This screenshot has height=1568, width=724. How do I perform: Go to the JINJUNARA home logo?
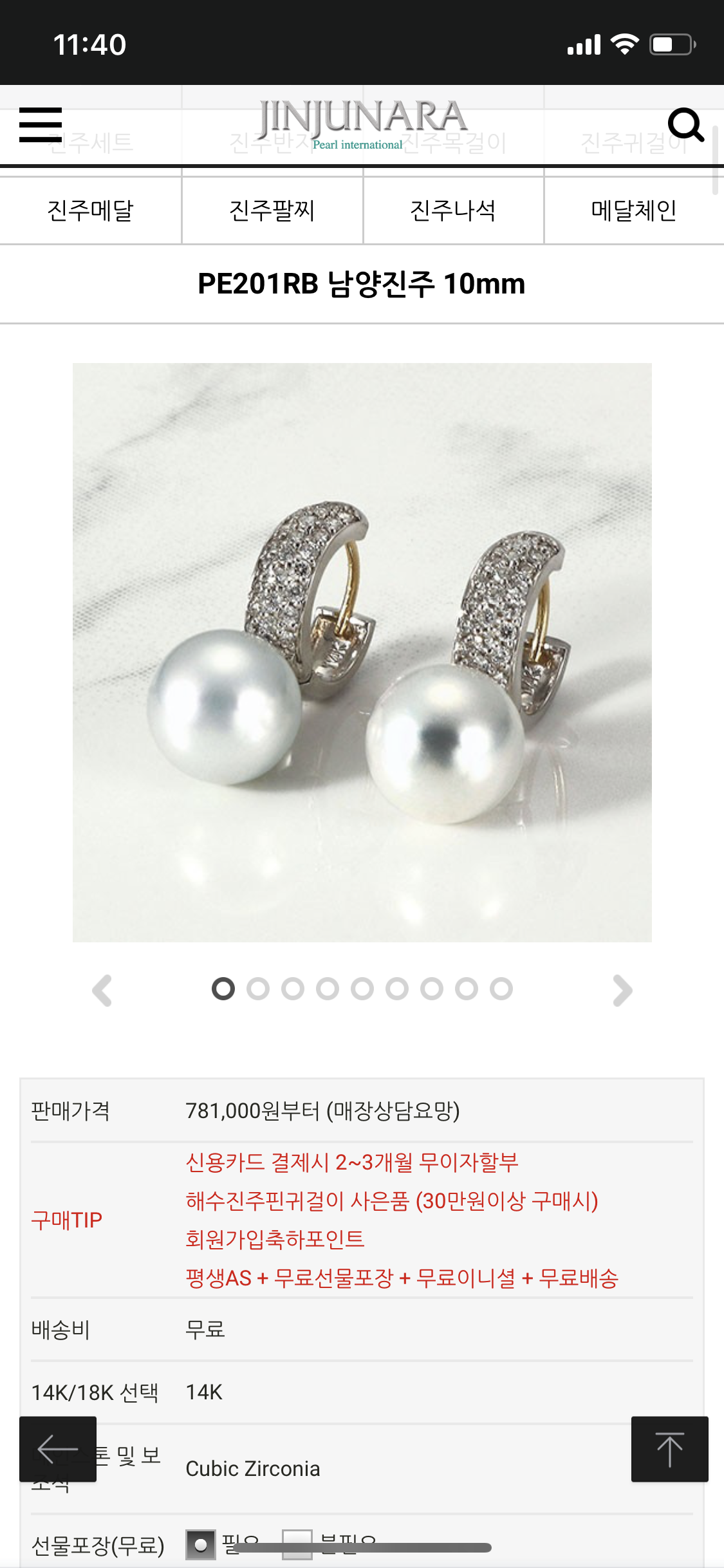pyautogui.click(x=362, y=124)
